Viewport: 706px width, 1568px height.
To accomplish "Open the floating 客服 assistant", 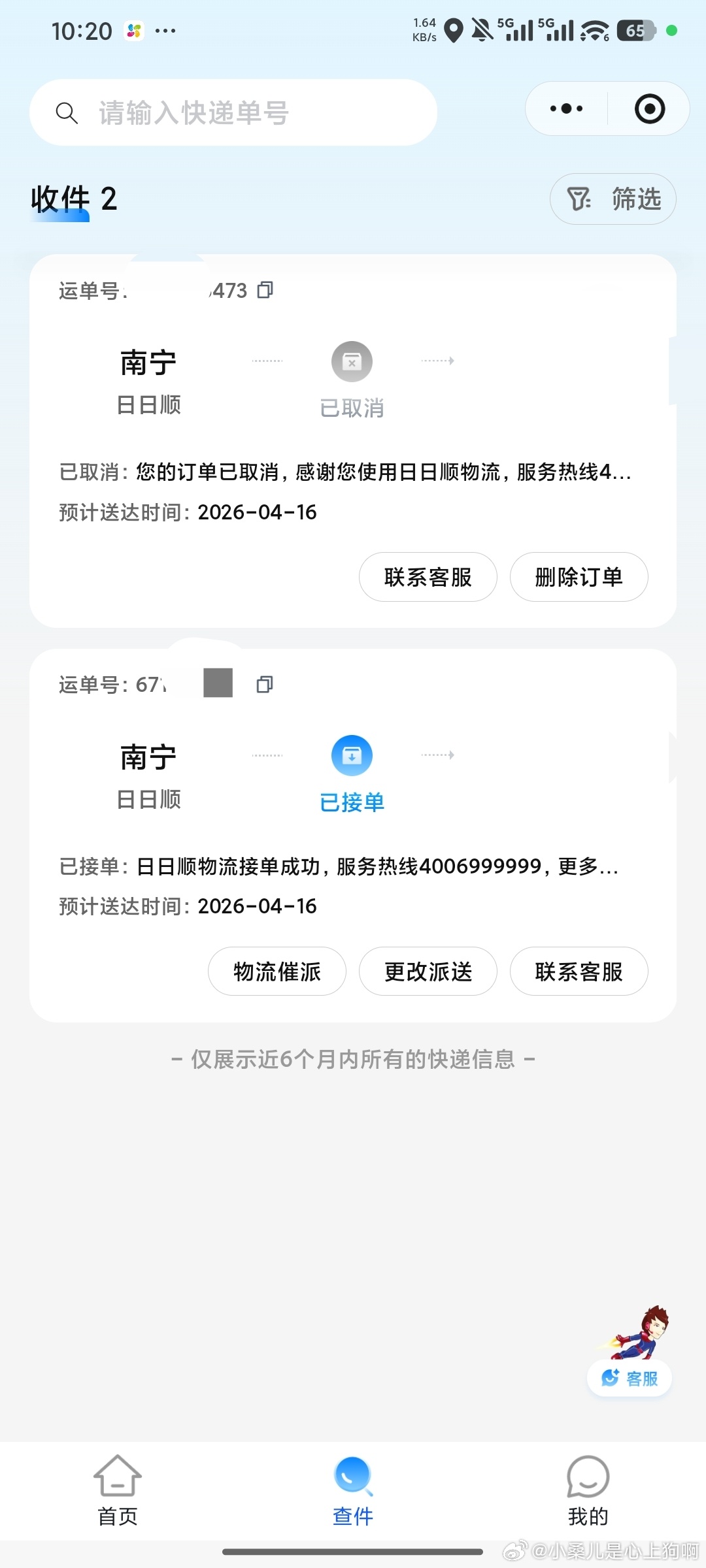I will (x=630, y=1377).
